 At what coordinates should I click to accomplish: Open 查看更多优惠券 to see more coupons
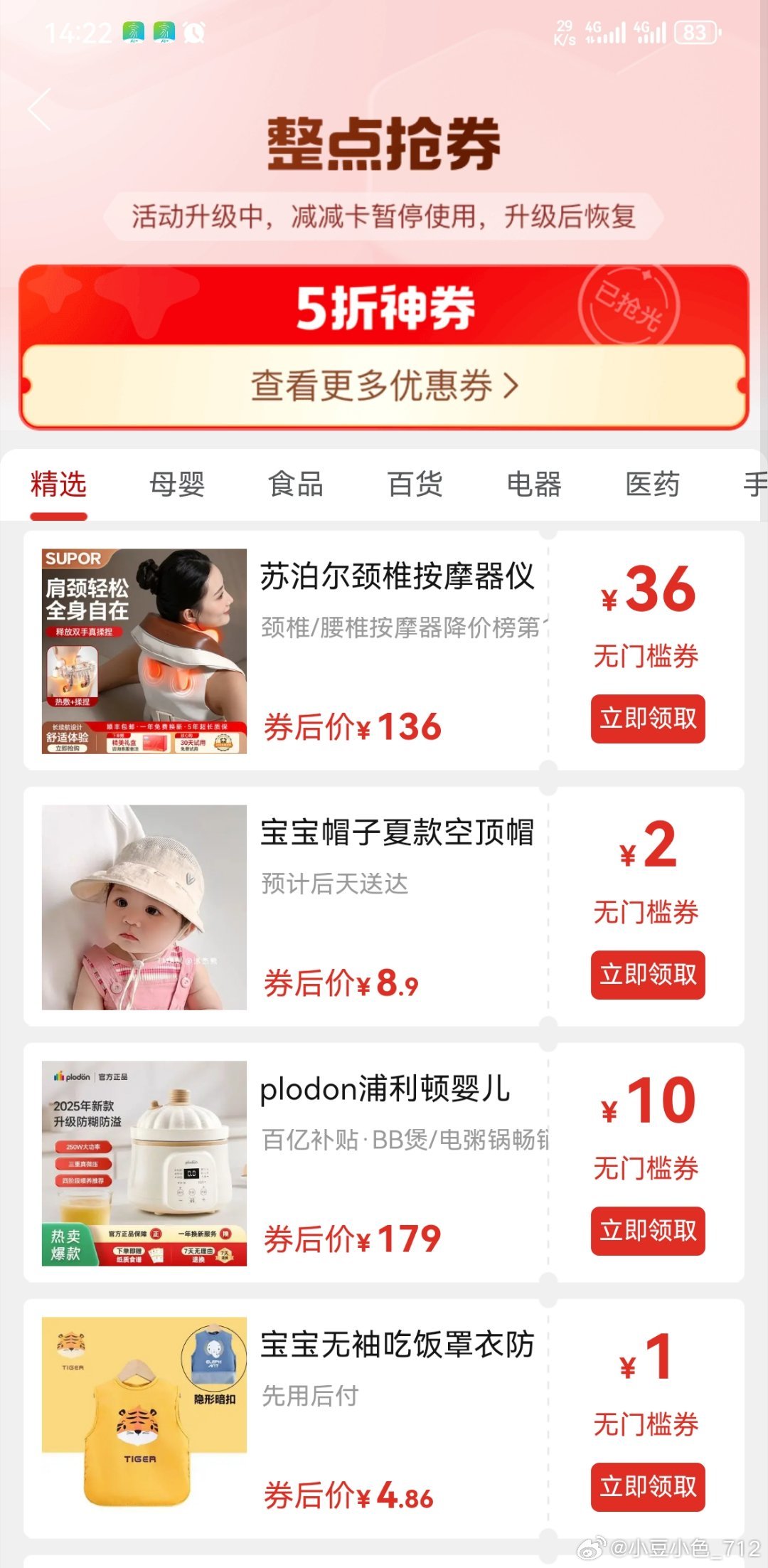(x=384, y=386)
